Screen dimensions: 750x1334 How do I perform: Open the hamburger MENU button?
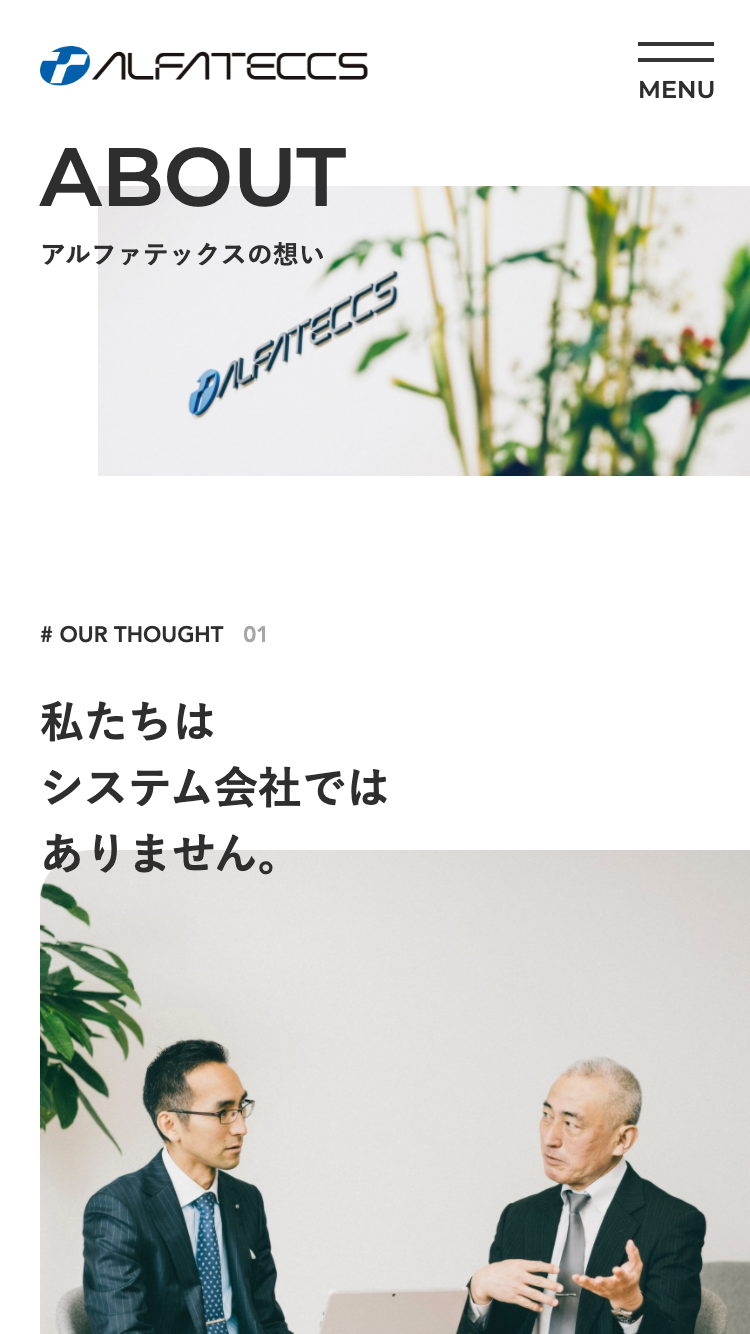click(x=676, y=71)
